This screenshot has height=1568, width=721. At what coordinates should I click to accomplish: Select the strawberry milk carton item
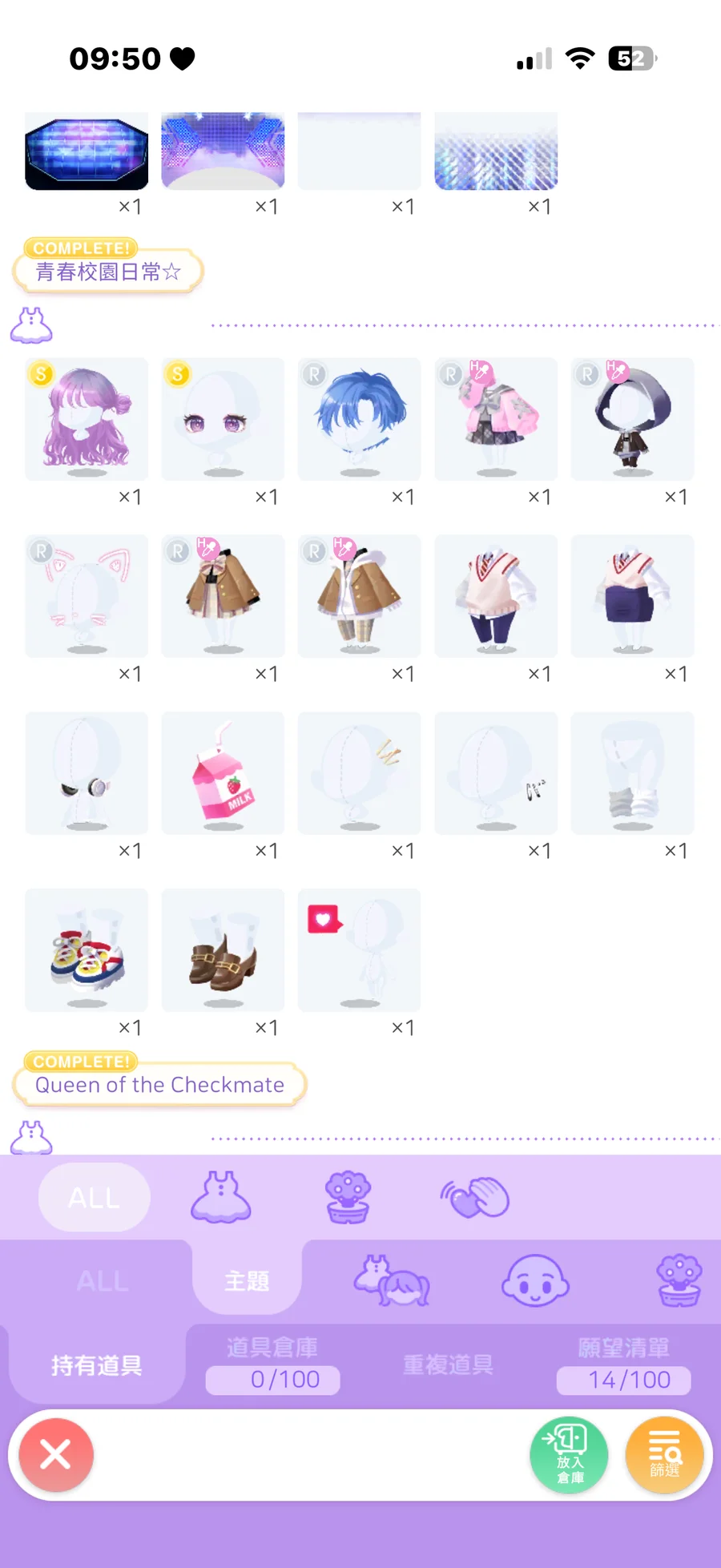coord(223,773)
